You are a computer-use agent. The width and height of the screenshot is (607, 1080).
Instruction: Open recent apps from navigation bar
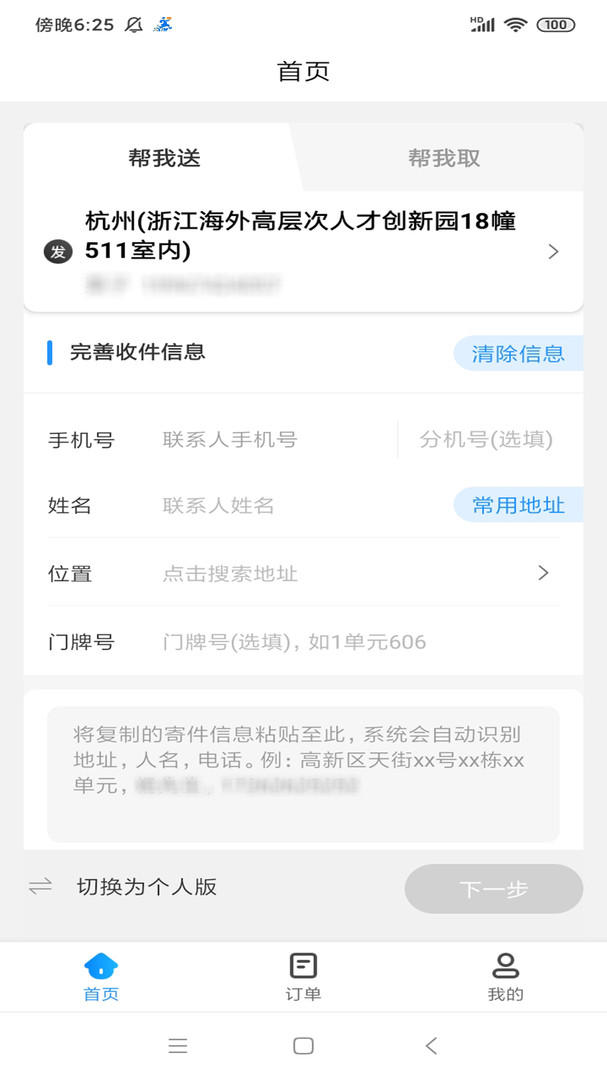[178, 1046]
